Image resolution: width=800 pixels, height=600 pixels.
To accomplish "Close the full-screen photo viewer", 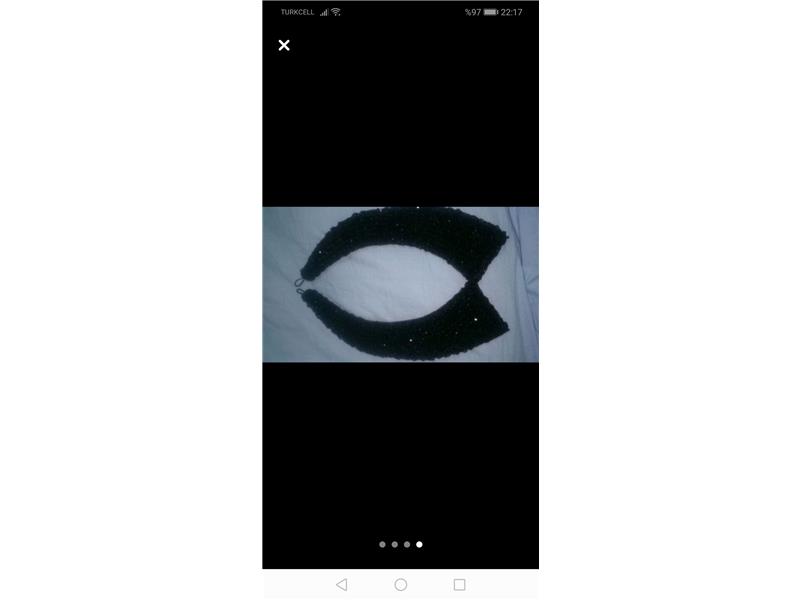I will (x=284, y=45).
